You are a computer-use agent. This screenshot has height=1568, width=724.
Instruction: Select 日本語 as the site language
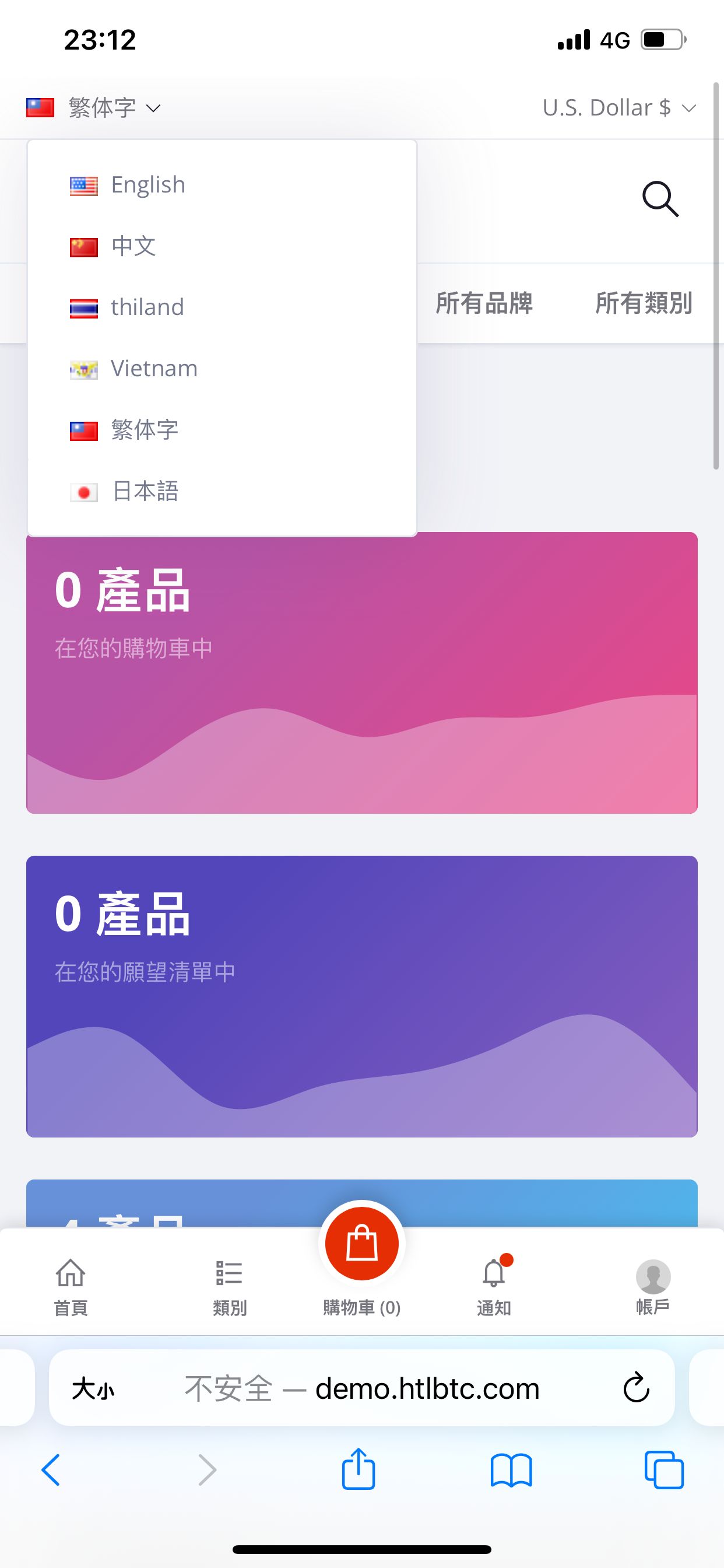pyautogui.click(x=145, y=491)
